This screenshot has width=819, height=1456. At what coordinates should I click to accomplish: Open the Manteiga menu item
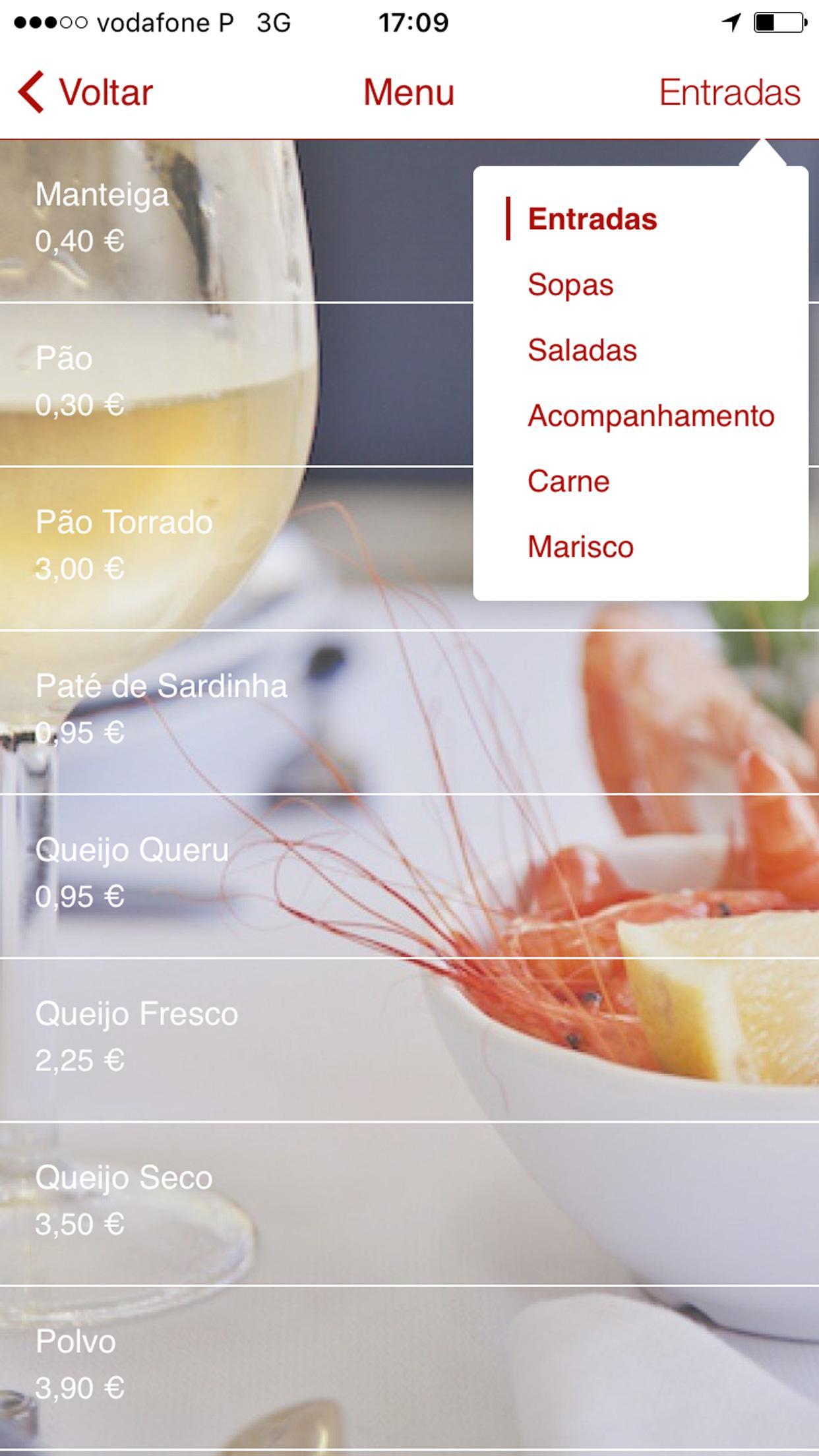[x=198, y=218]
